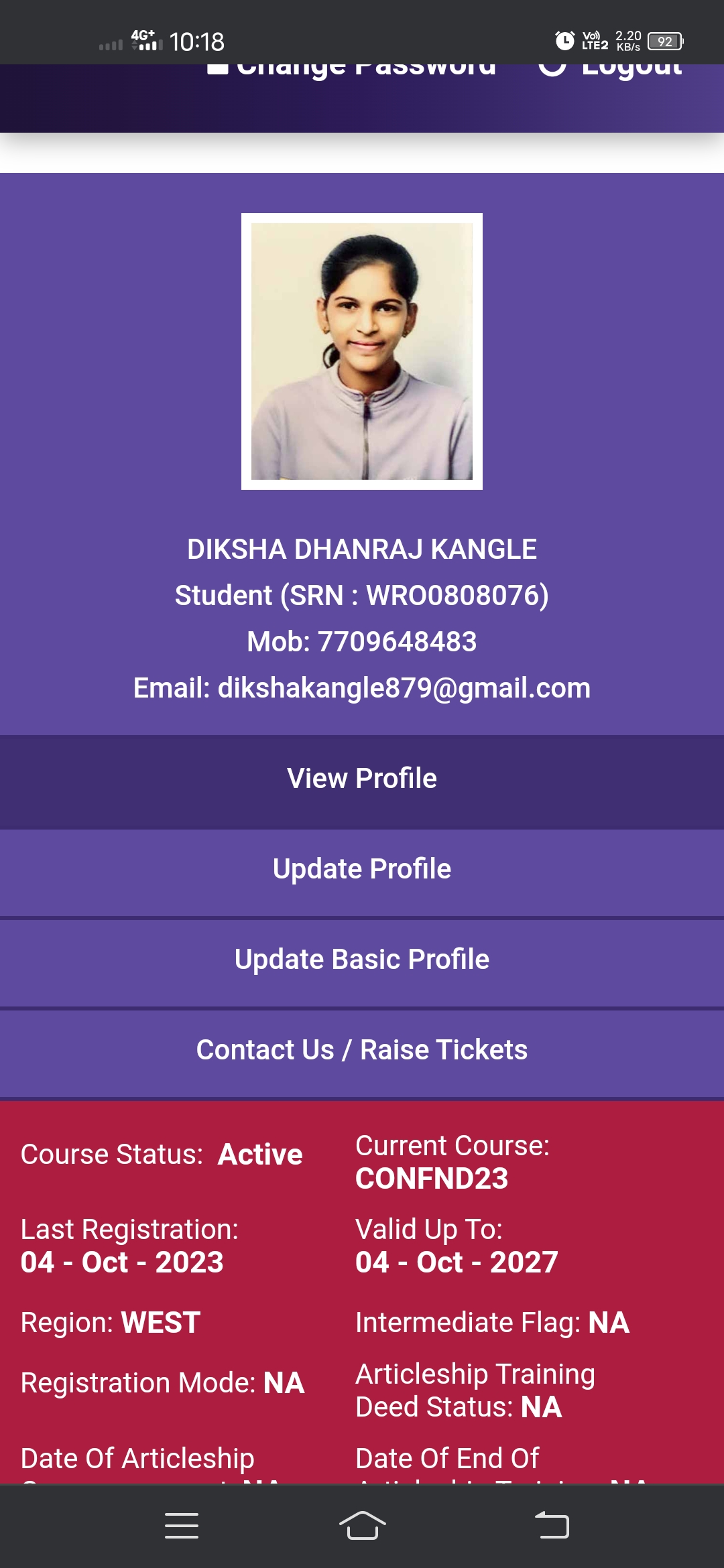Go back using system back button
Viewport: 724px width, 1568px height.
coord(552,1526)
